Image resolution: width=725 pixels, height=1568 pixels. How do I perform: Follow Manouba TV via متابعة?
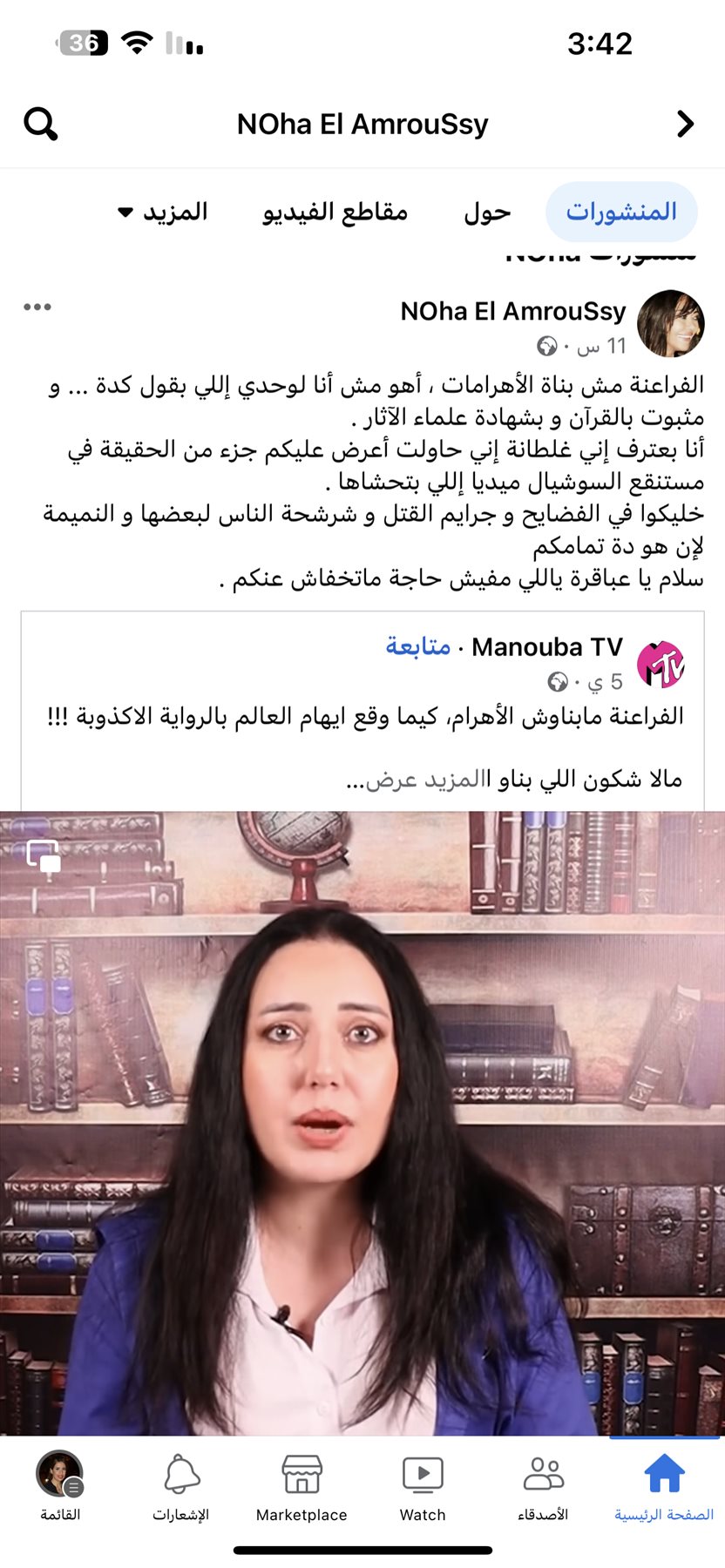pyautogui.click(x=418, y=647)
